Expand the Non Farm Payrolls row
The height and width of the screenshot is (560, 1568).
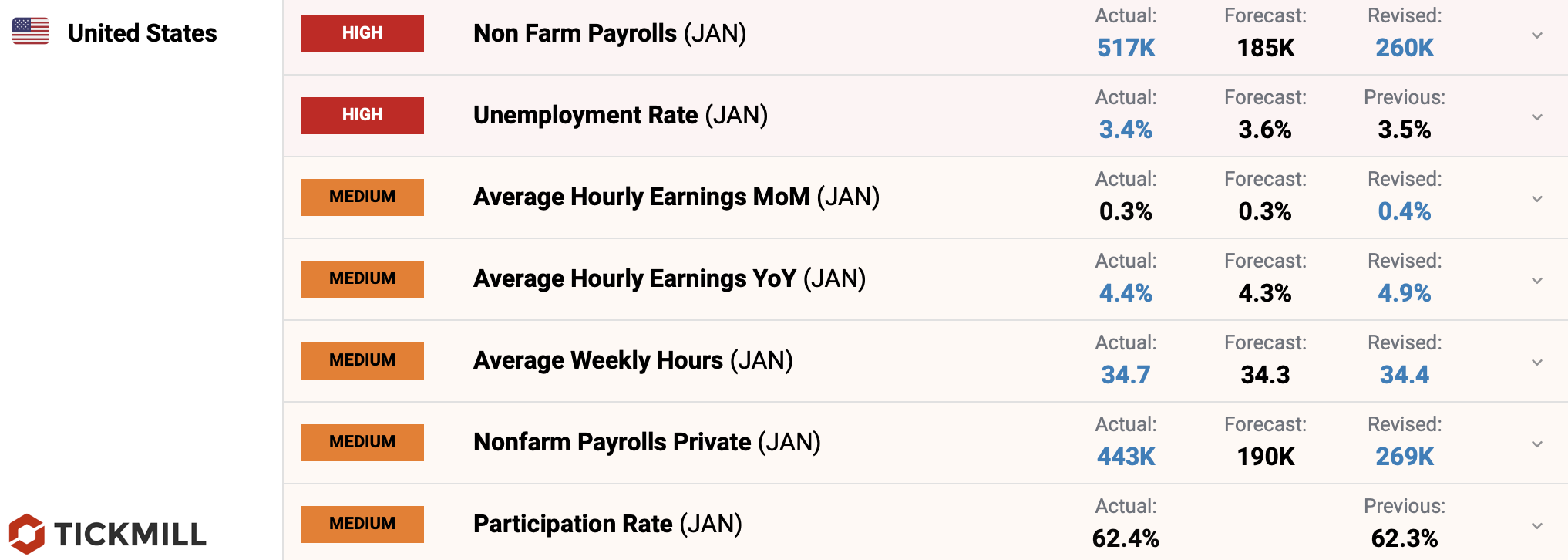point(1536,35)
